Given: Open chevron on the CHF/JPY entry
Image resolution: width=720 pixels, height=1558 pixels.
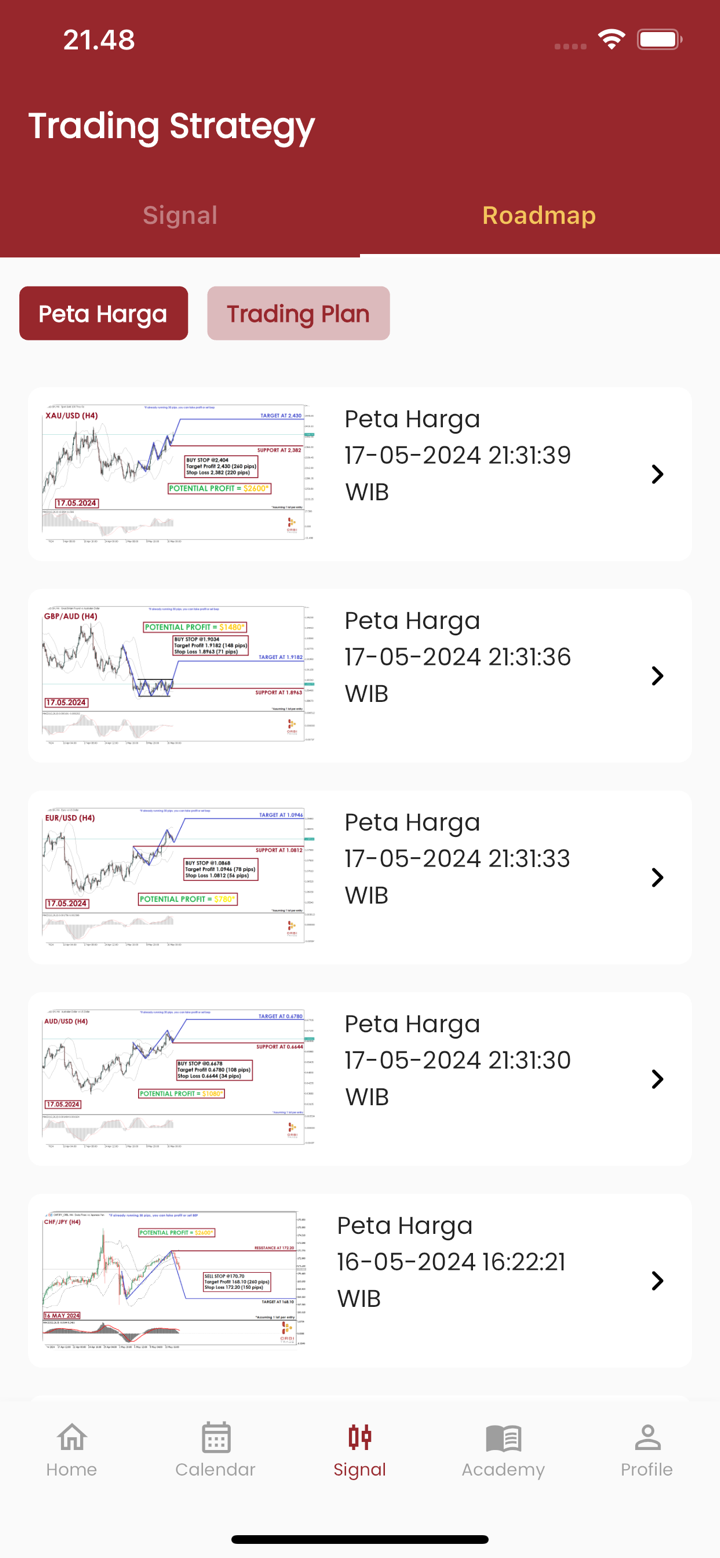Looking at the screenshot, I should 657,1280.
